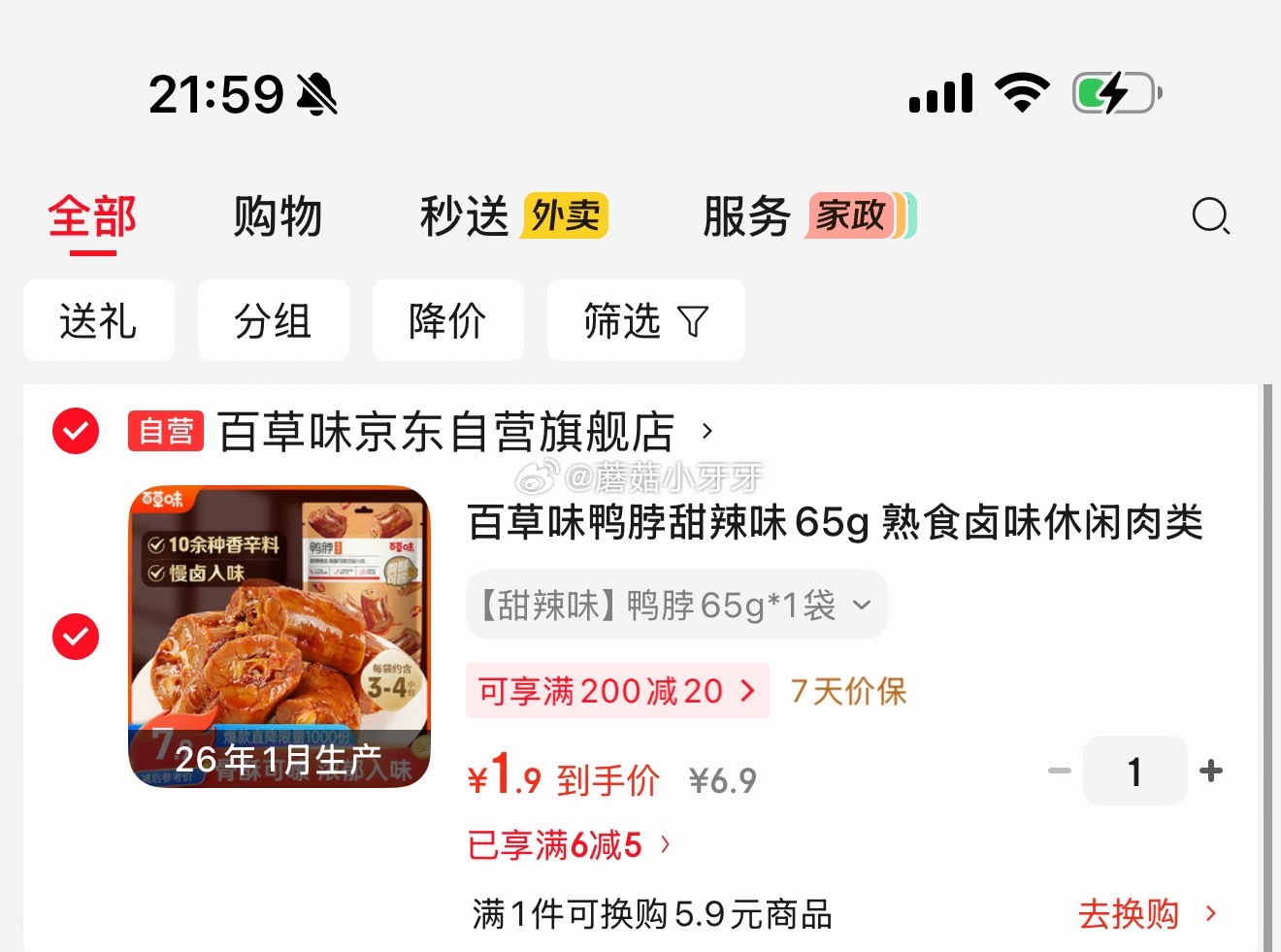Uncheck the 鸭脖 product checkbox
Image resolution: width=1281 pixels, height=952 pixels.
tap(76, 637)
